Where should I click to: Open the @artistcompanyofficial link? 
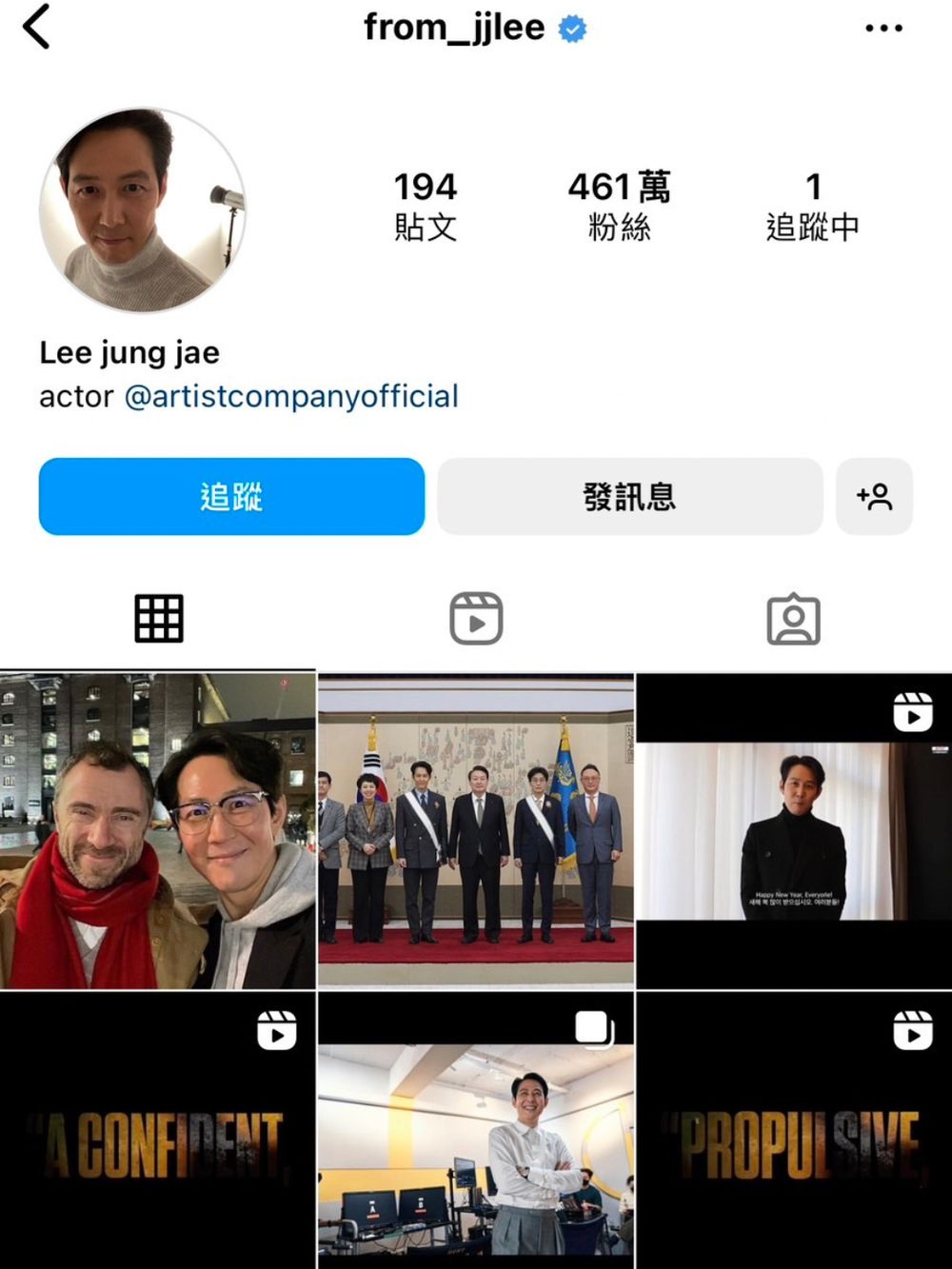click(291, 396)
